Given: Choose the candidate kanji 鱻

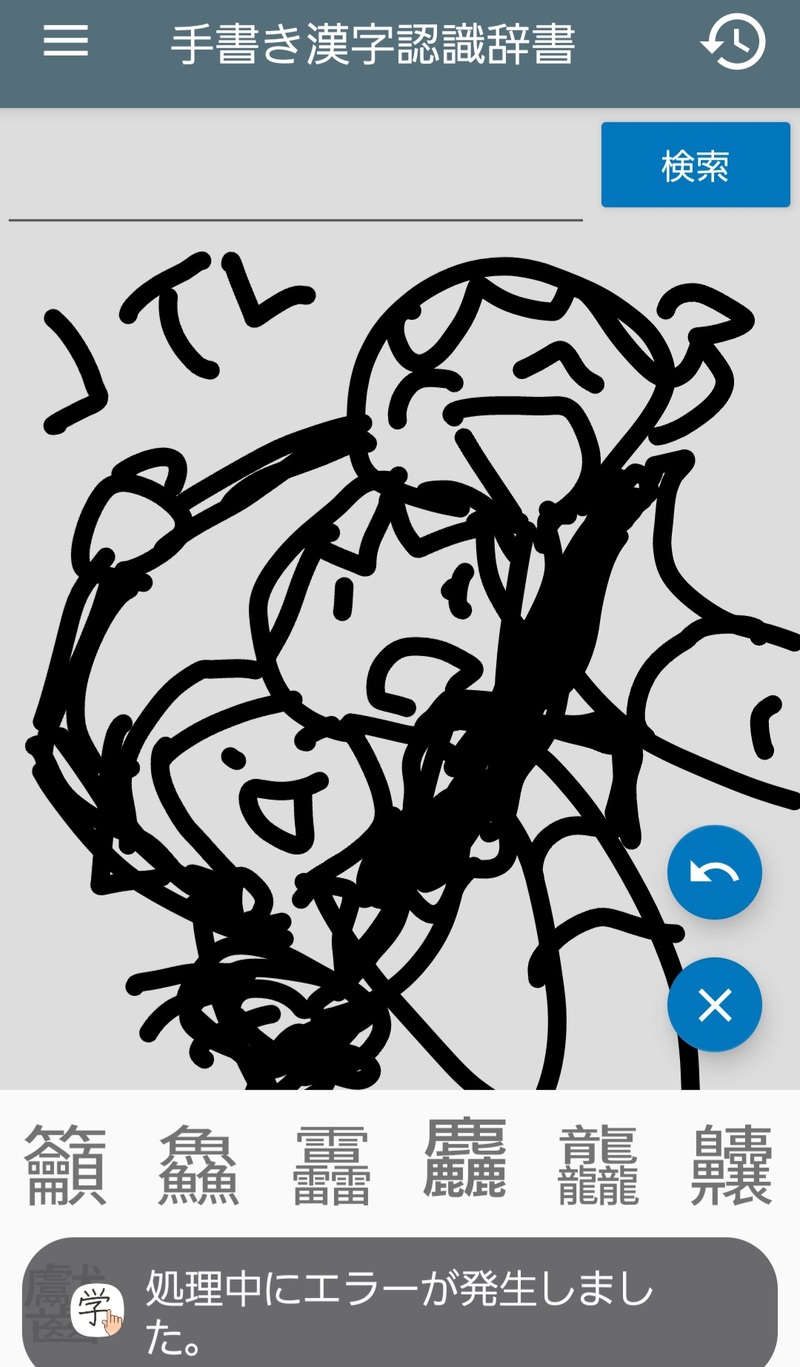Looking at the screenshot, I should [198, 1166].
